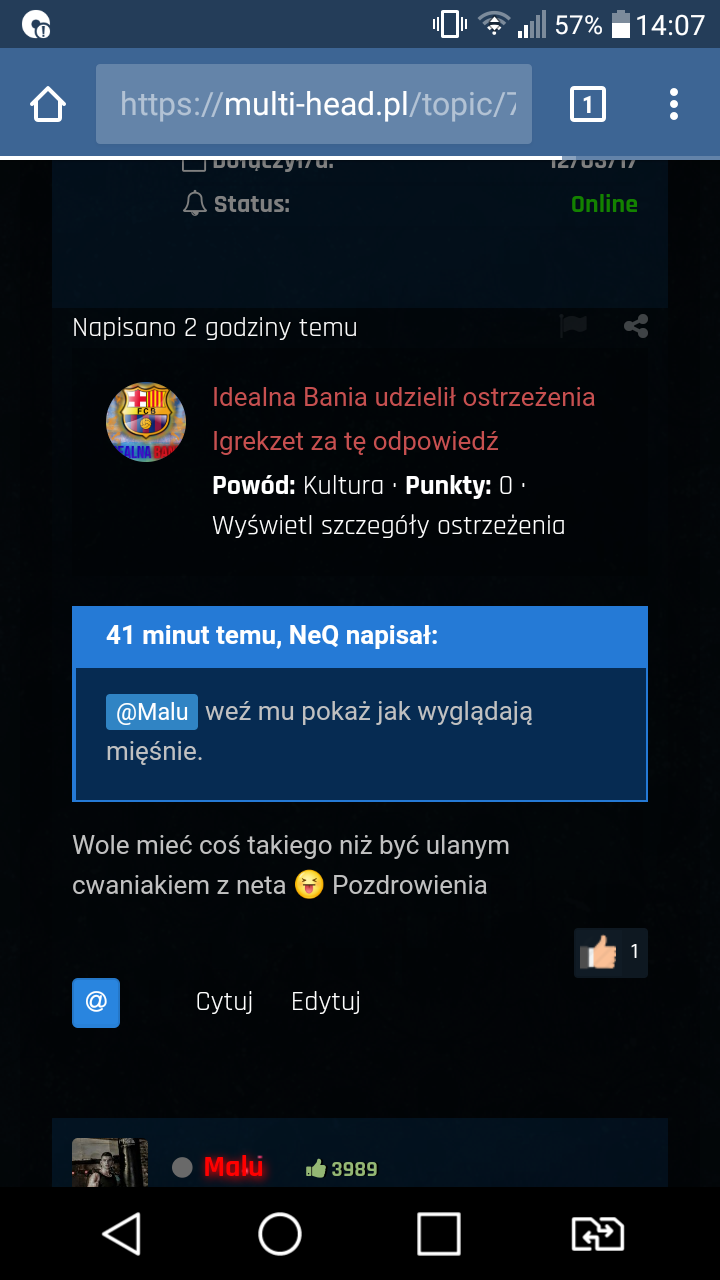Open Wyświetl szczegóły ostrzeżenia link
Screen dimensions: 720x1280
click(388, 526)
